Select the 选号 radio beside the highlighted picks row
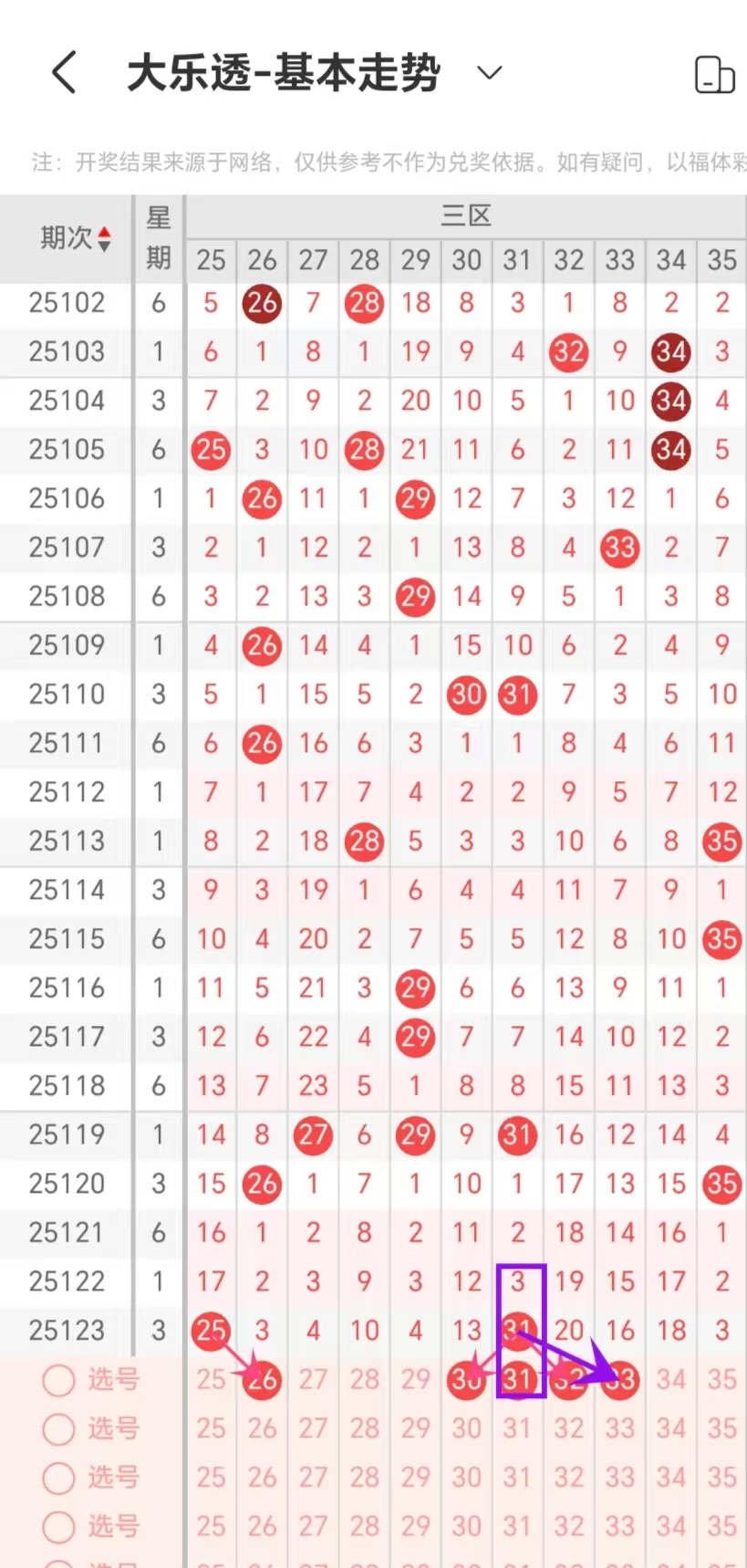747x1568 pixels. (59, 1379)
